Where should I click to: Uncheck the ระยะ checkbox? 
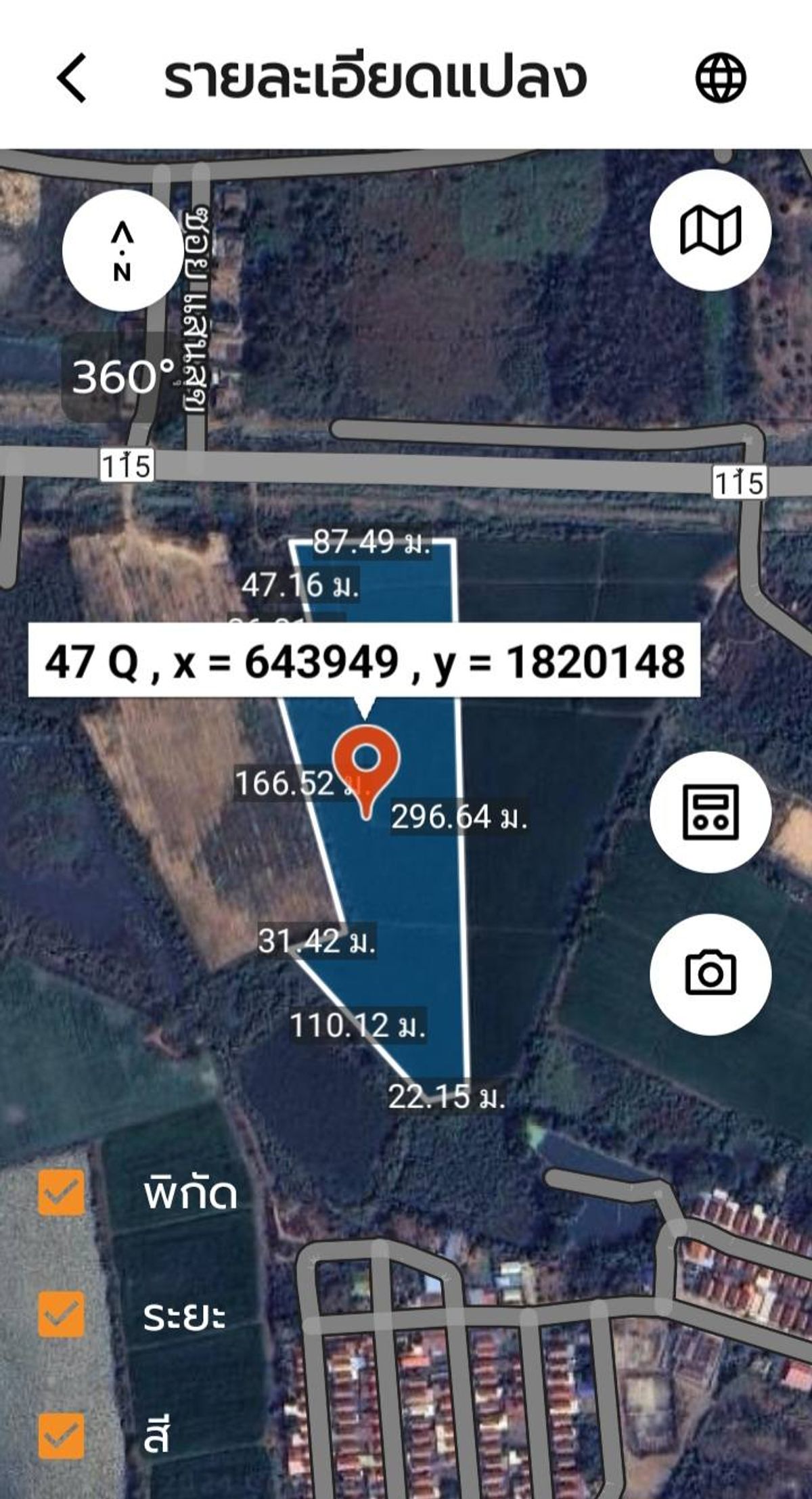(x=61, y=1314)
